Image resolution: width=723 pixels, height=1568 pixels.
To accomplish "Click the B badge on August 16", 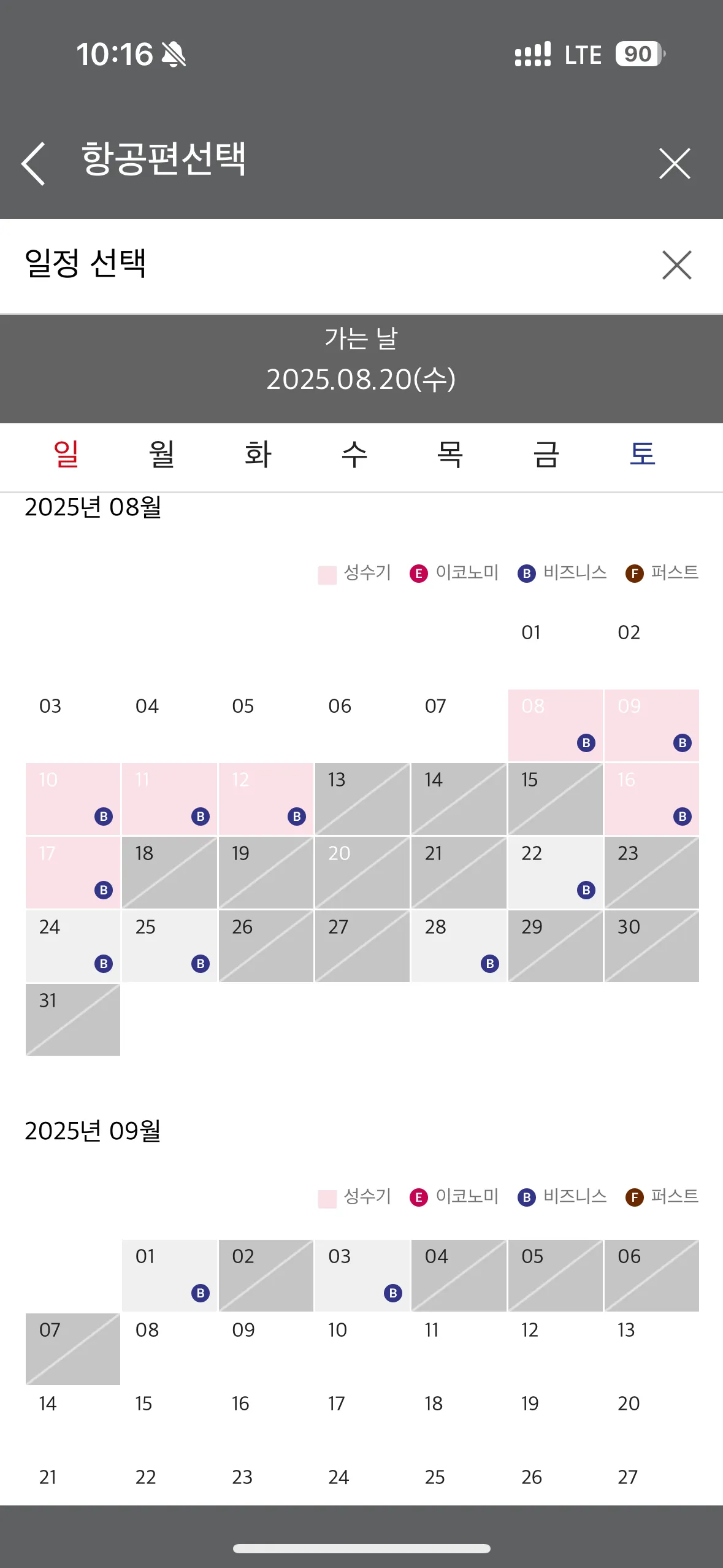I will click(x=683, y=817).
